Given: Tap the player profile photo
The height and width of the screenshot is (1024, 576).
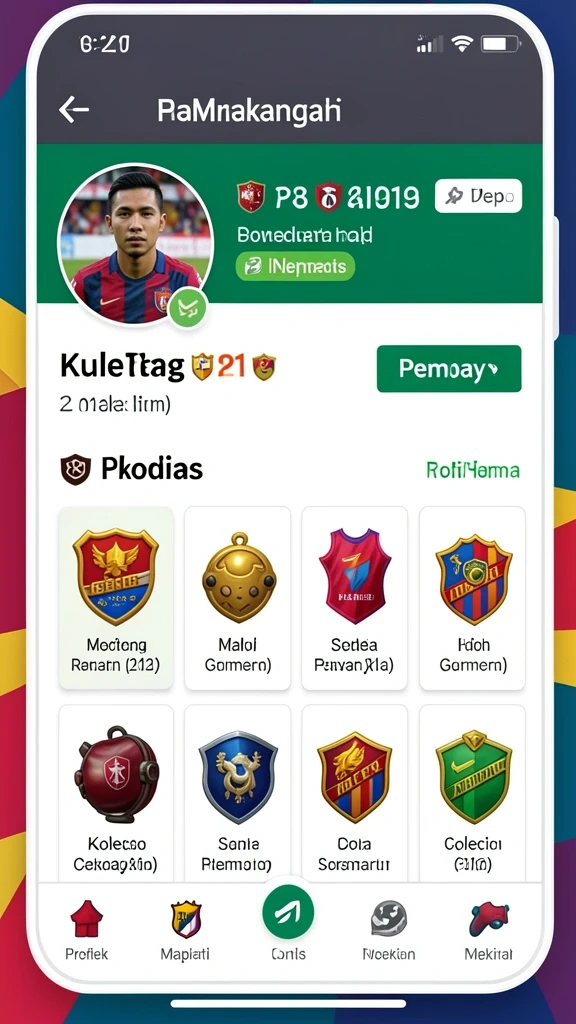Looking at the screenshot, I should click(x=136, y=244).
